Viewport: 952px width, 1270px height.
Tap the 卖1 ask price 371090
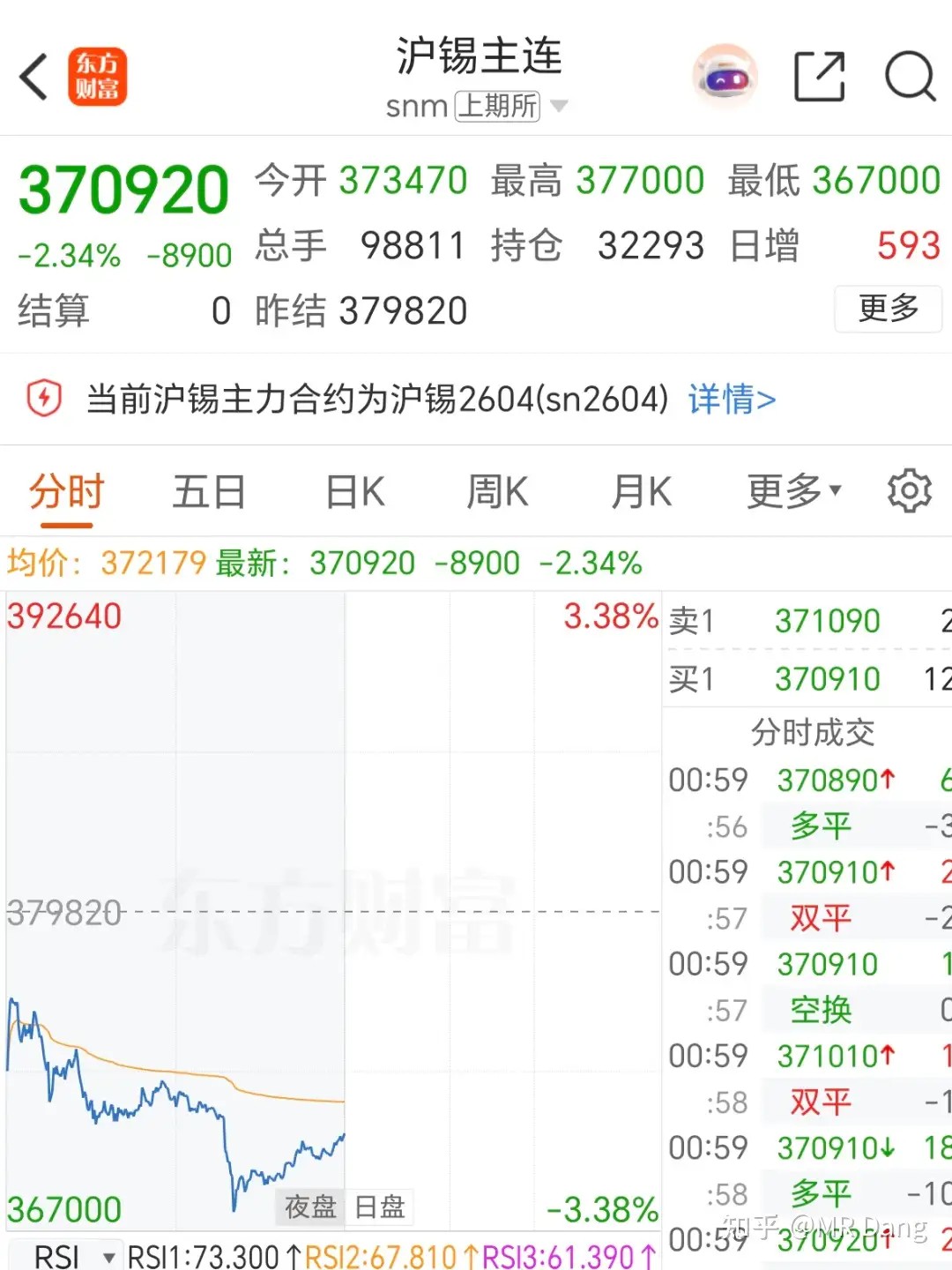(x=828, y=621)
